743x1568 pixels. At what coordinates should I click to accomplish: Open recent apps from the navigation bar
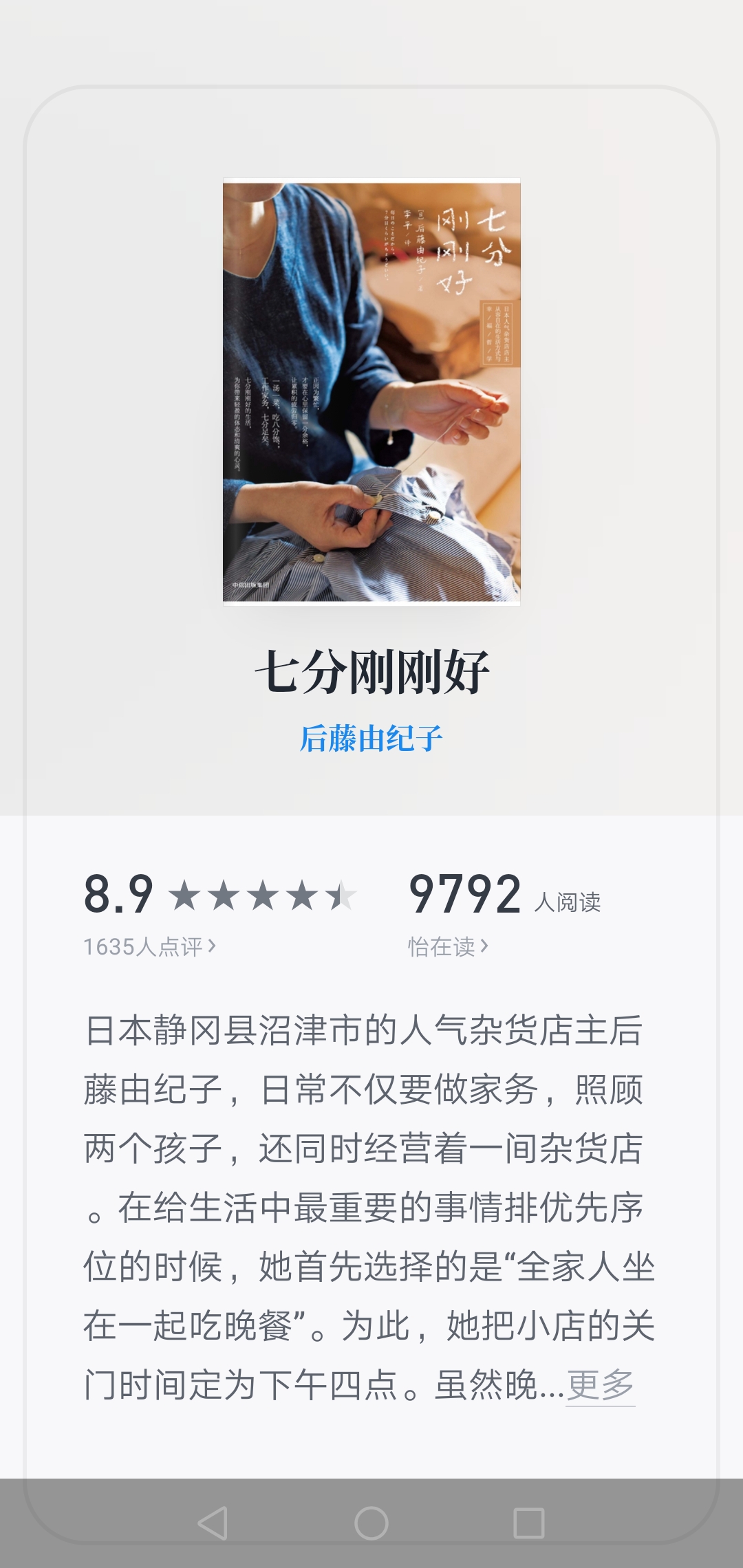tap(528, 1523)
